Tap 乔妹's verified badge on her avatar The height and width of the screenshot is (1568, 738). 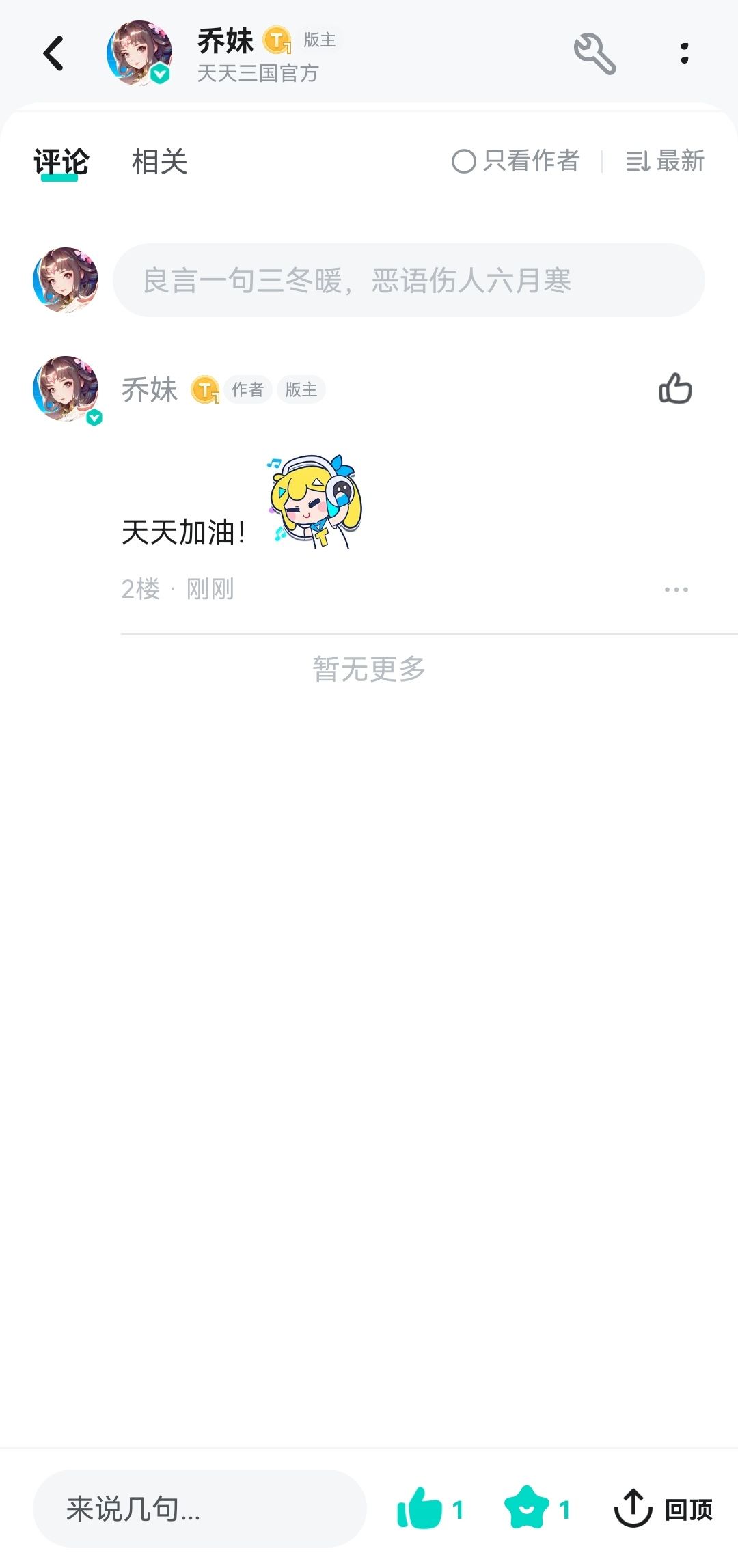click(159, 74)
